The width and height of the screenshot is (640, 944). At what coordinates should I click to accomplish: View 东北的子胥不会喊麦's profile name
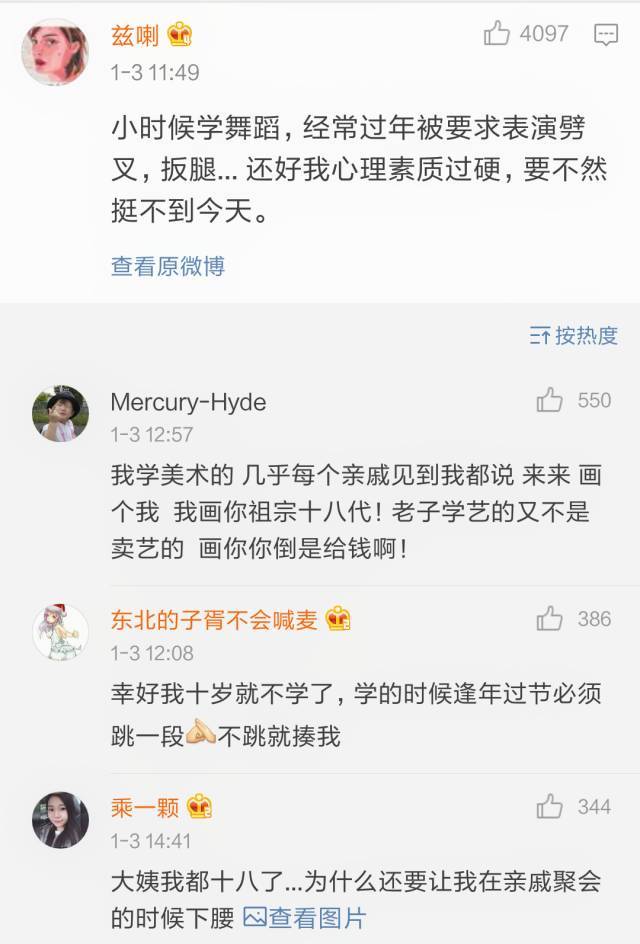(214, 619)
